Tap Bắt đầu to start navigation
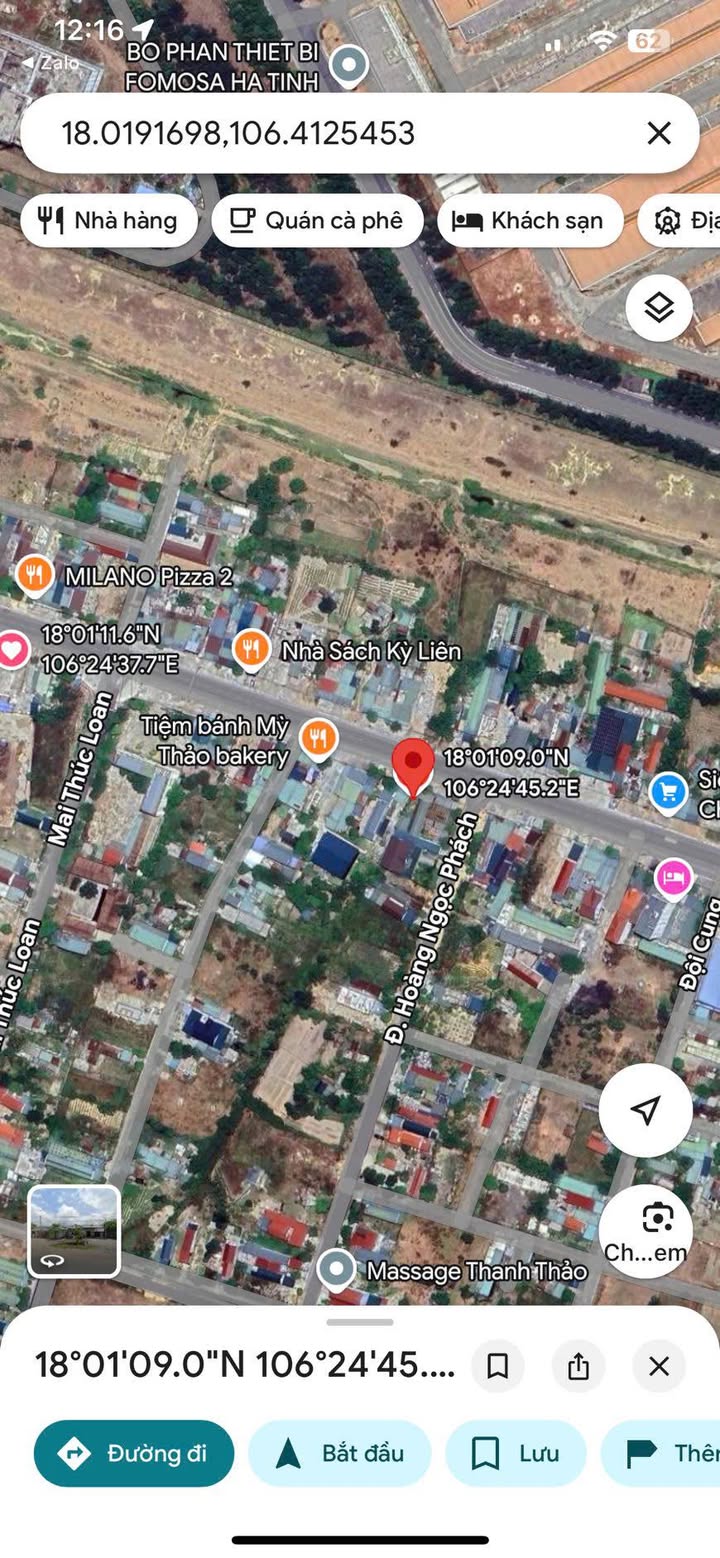The image size is (720, 1558). click(340, 1453)
